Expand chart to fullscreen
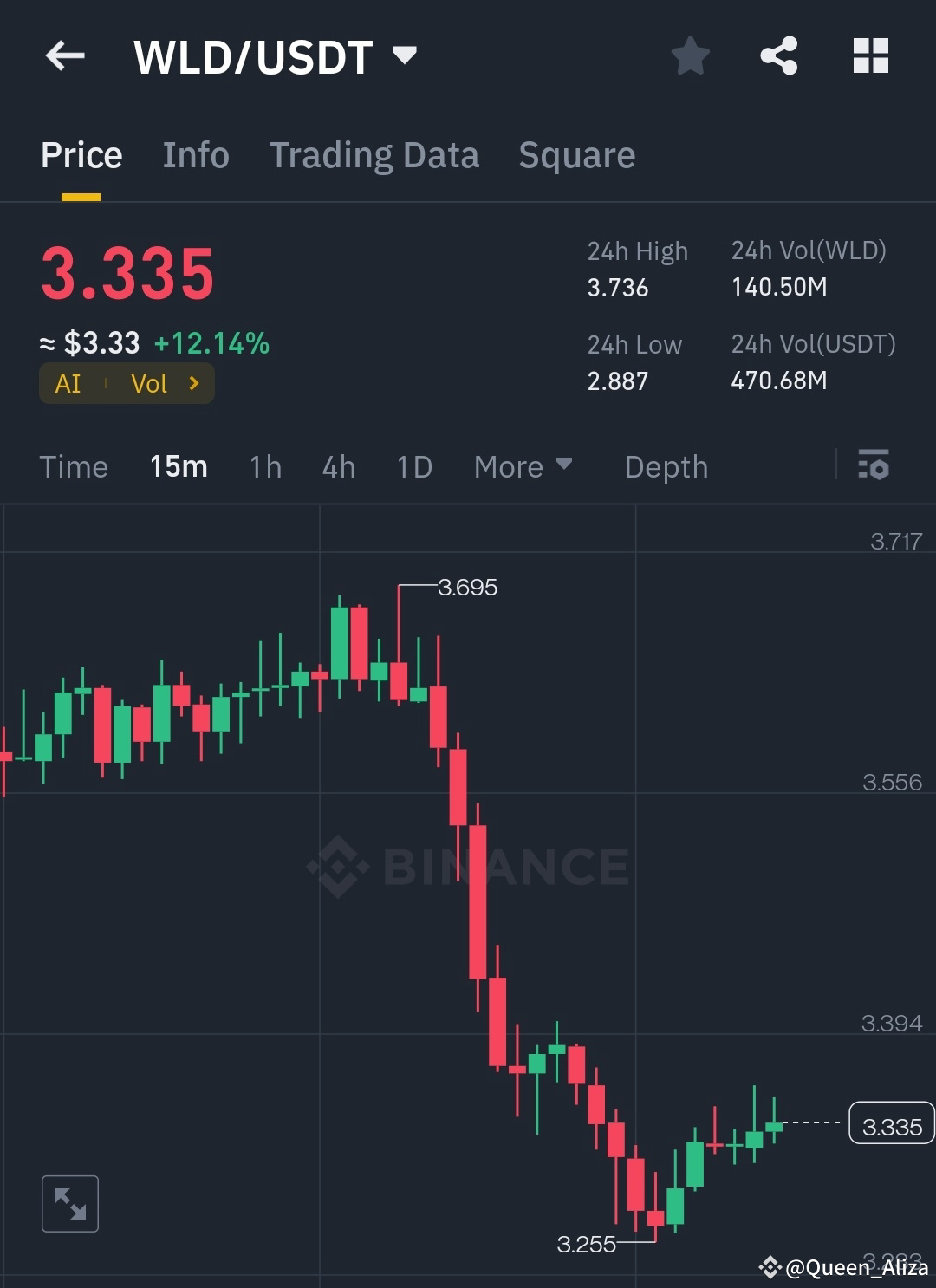Image resolution: width=936 pixels, height=1288 pixels. (x=69, y=1203)
